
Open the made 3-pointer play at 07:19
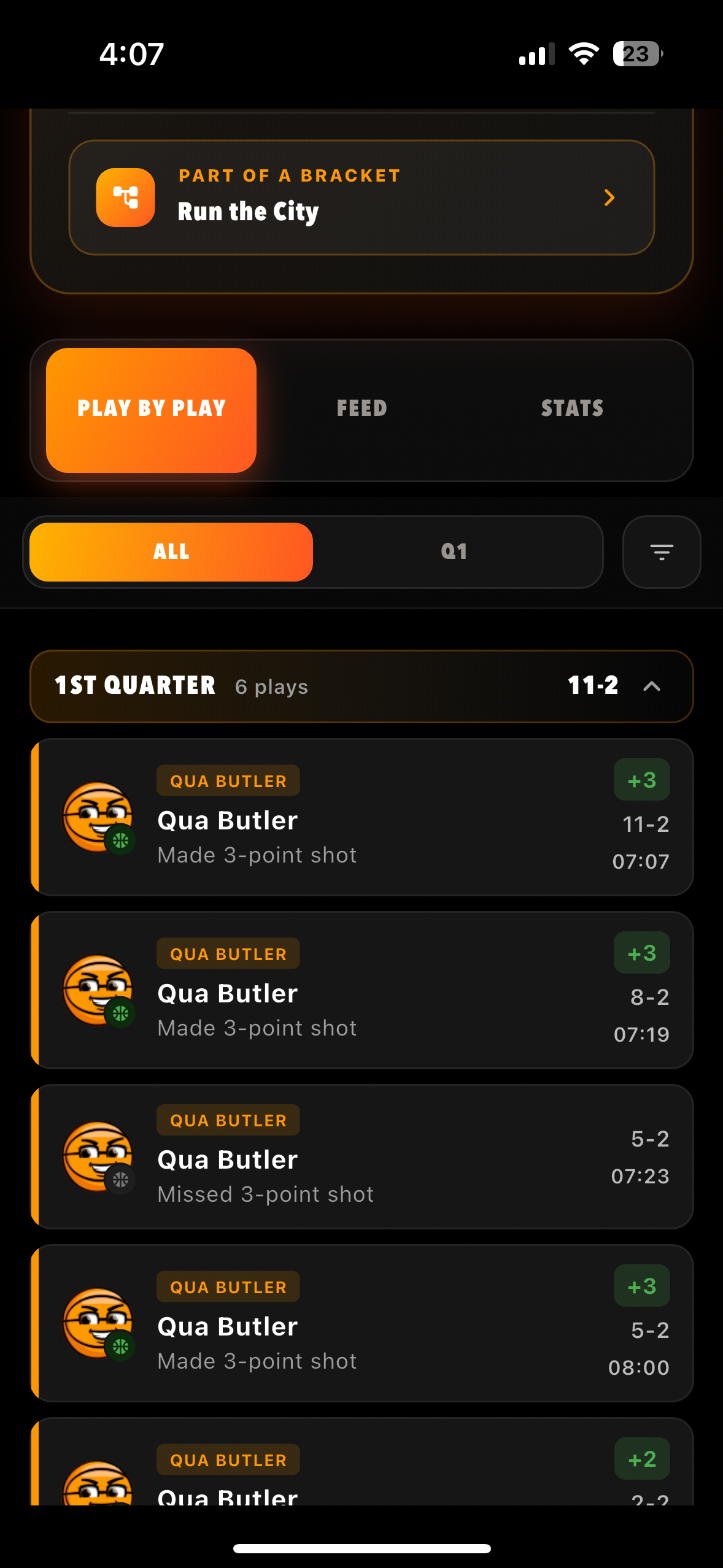(x=361, y=990)
